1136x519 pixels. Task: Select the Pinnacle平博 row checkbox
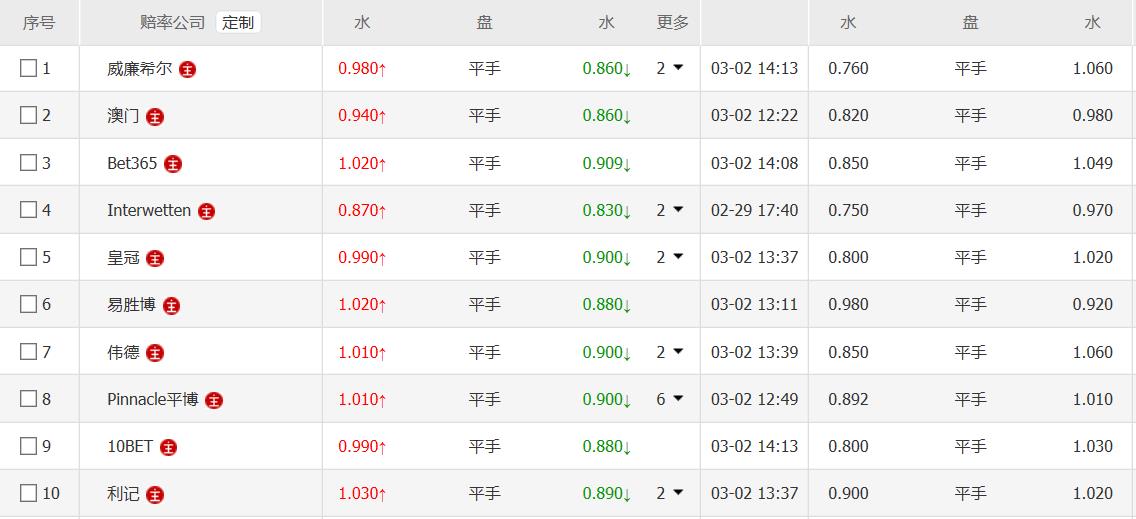pos(29,399)
